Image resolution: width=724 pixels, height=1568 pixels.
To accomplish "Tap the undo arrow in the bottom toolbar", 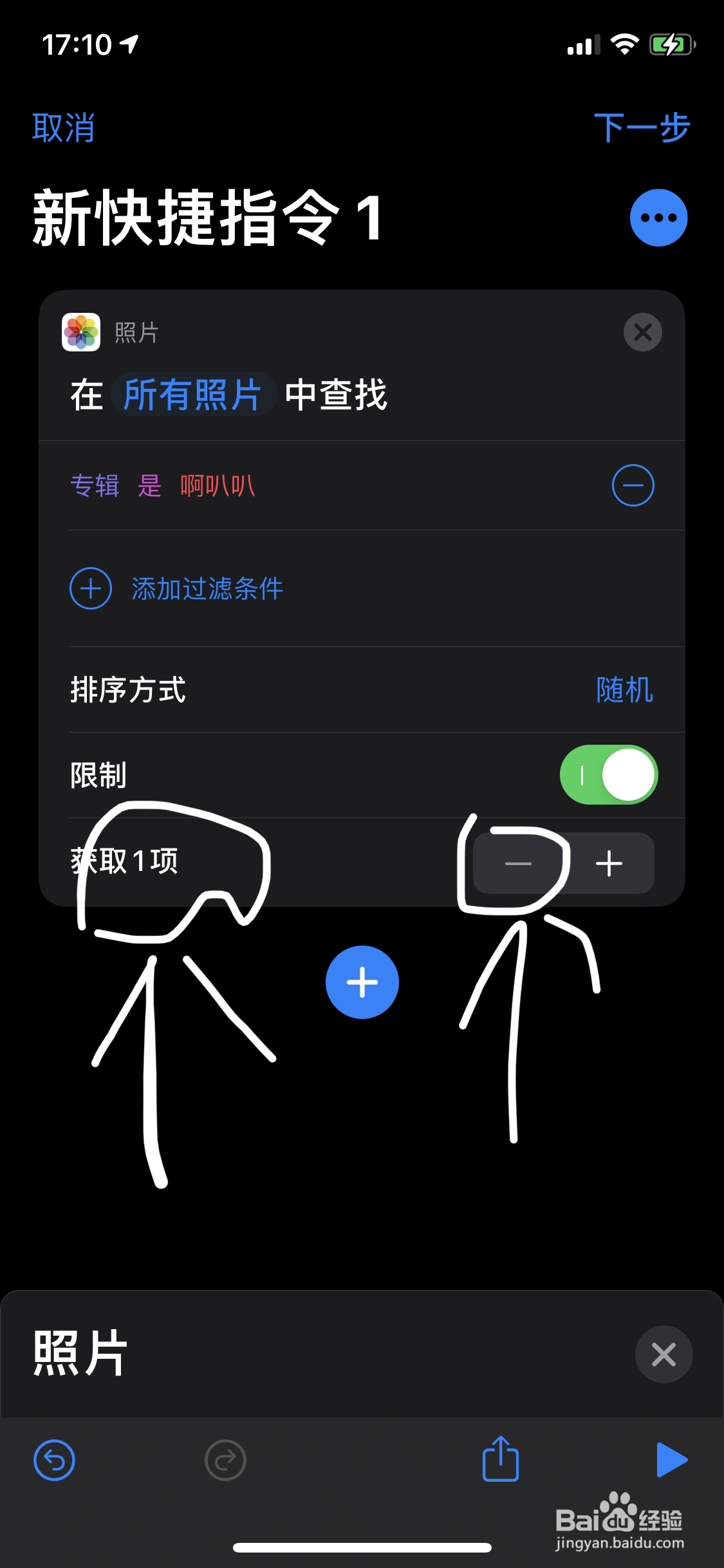I will coord(54,1459).
